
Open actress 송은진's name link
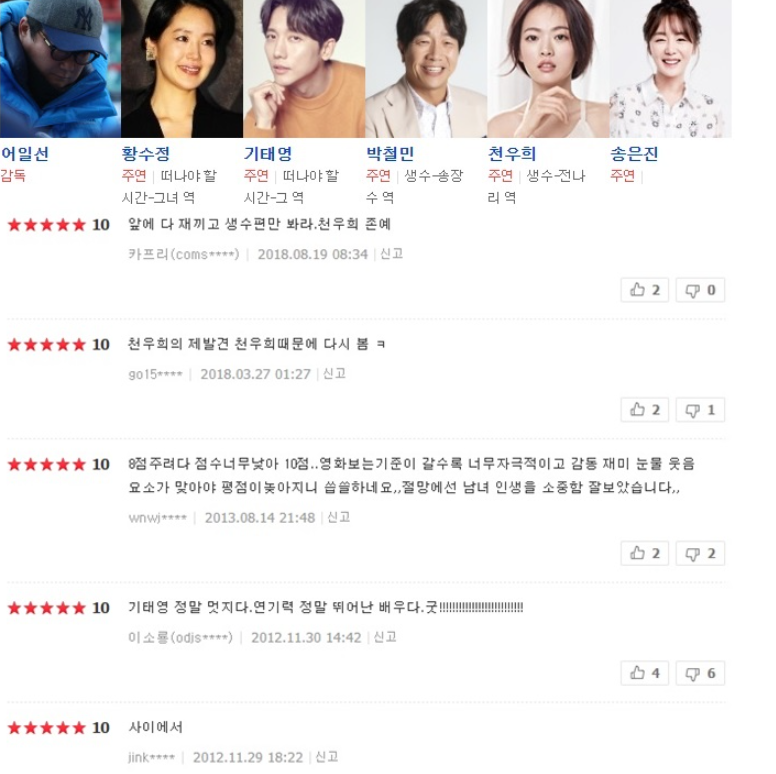pyautogui.click(x=634, y=154)
